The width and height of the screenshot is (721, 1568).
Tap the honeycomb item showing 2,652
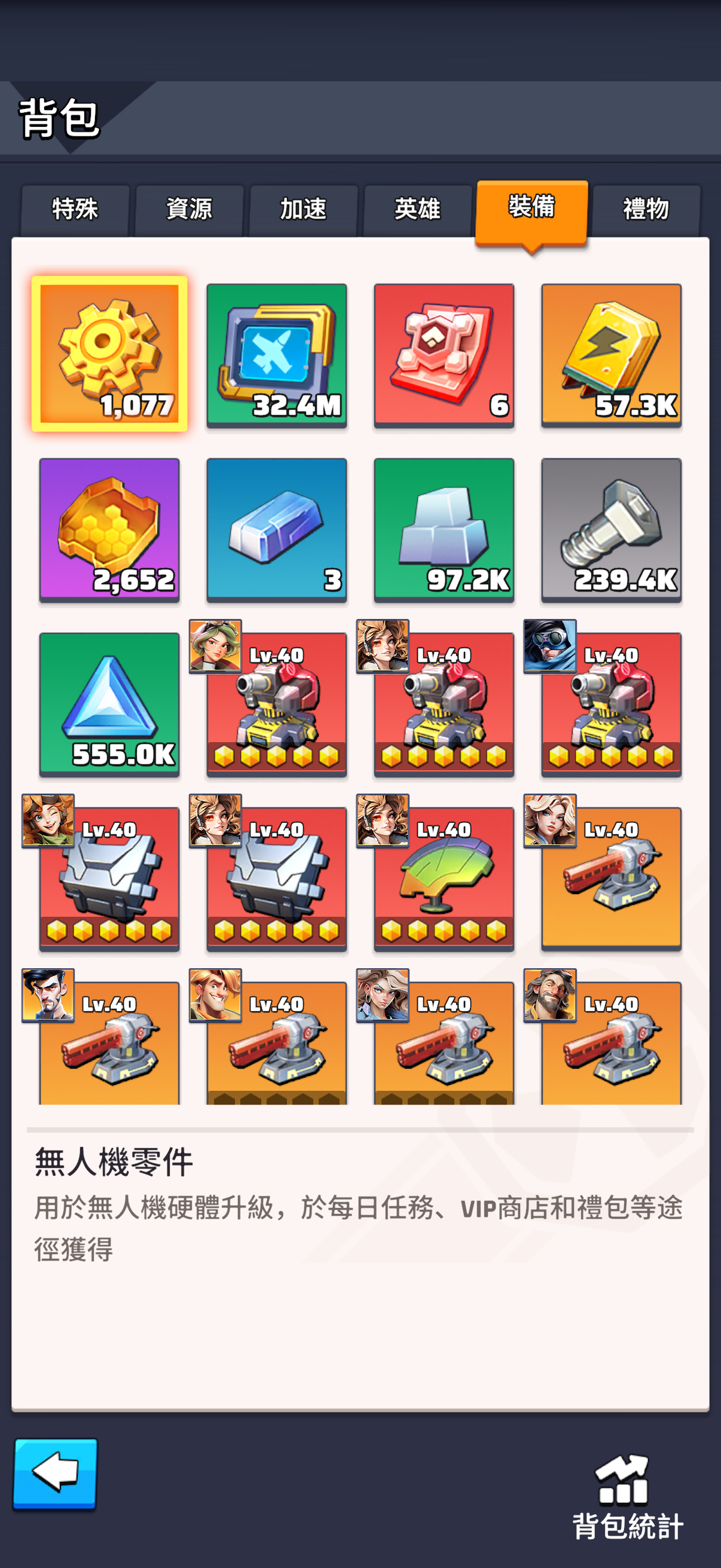(109, 529)
